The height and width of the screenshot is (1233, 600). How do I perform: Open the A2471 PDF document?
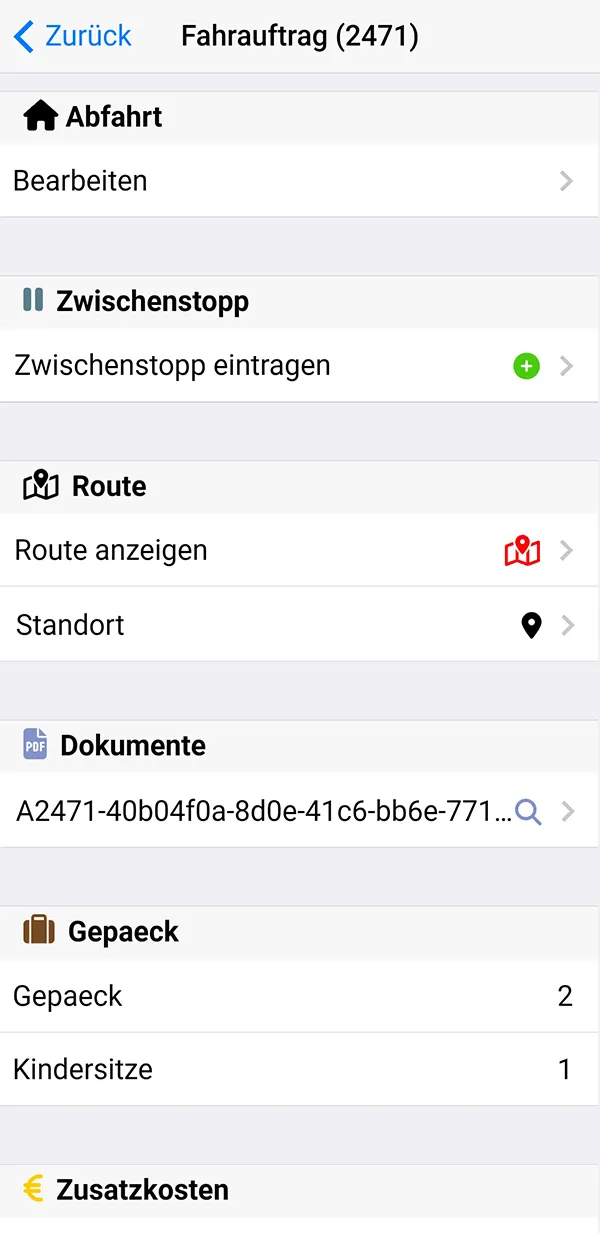click(300, 811)
